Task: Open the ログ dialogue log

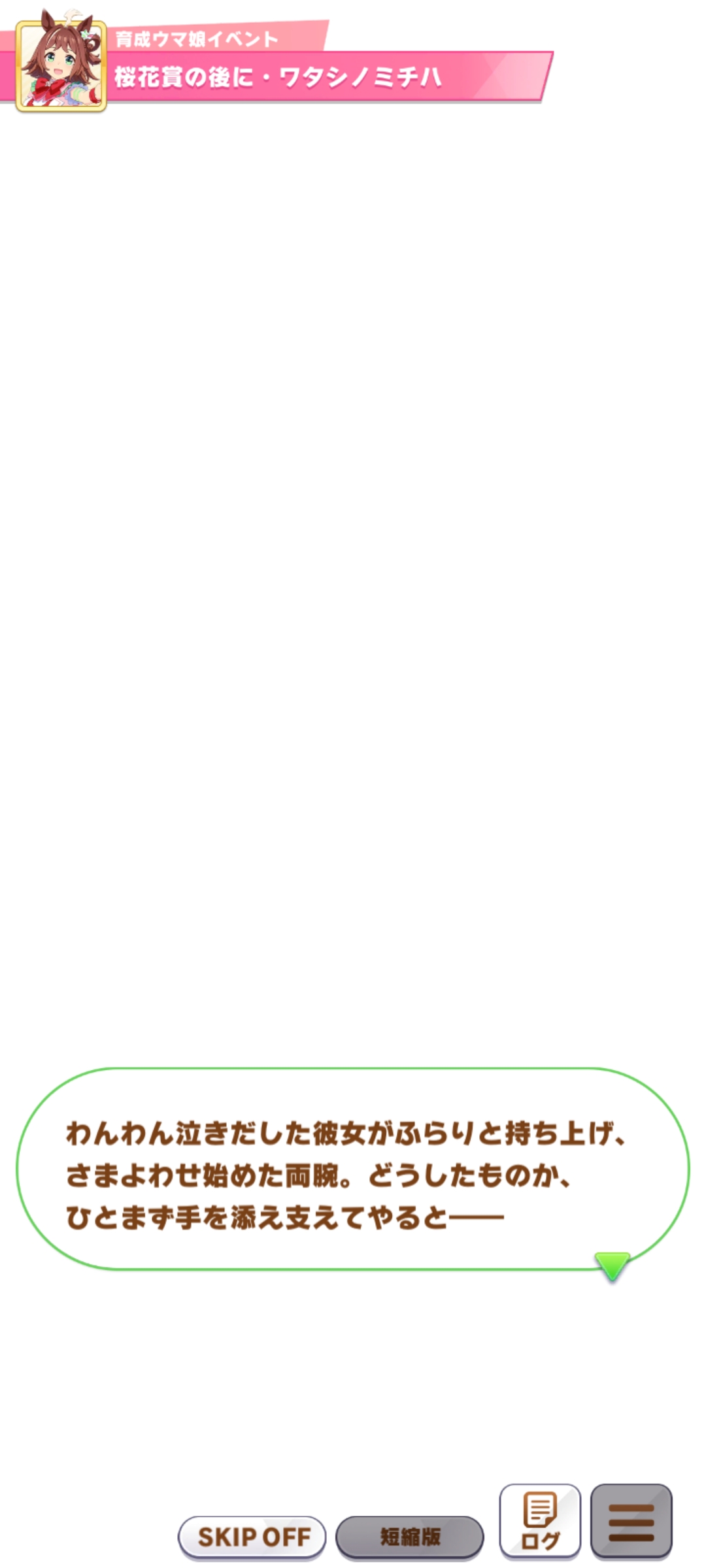Action: 540,1521
